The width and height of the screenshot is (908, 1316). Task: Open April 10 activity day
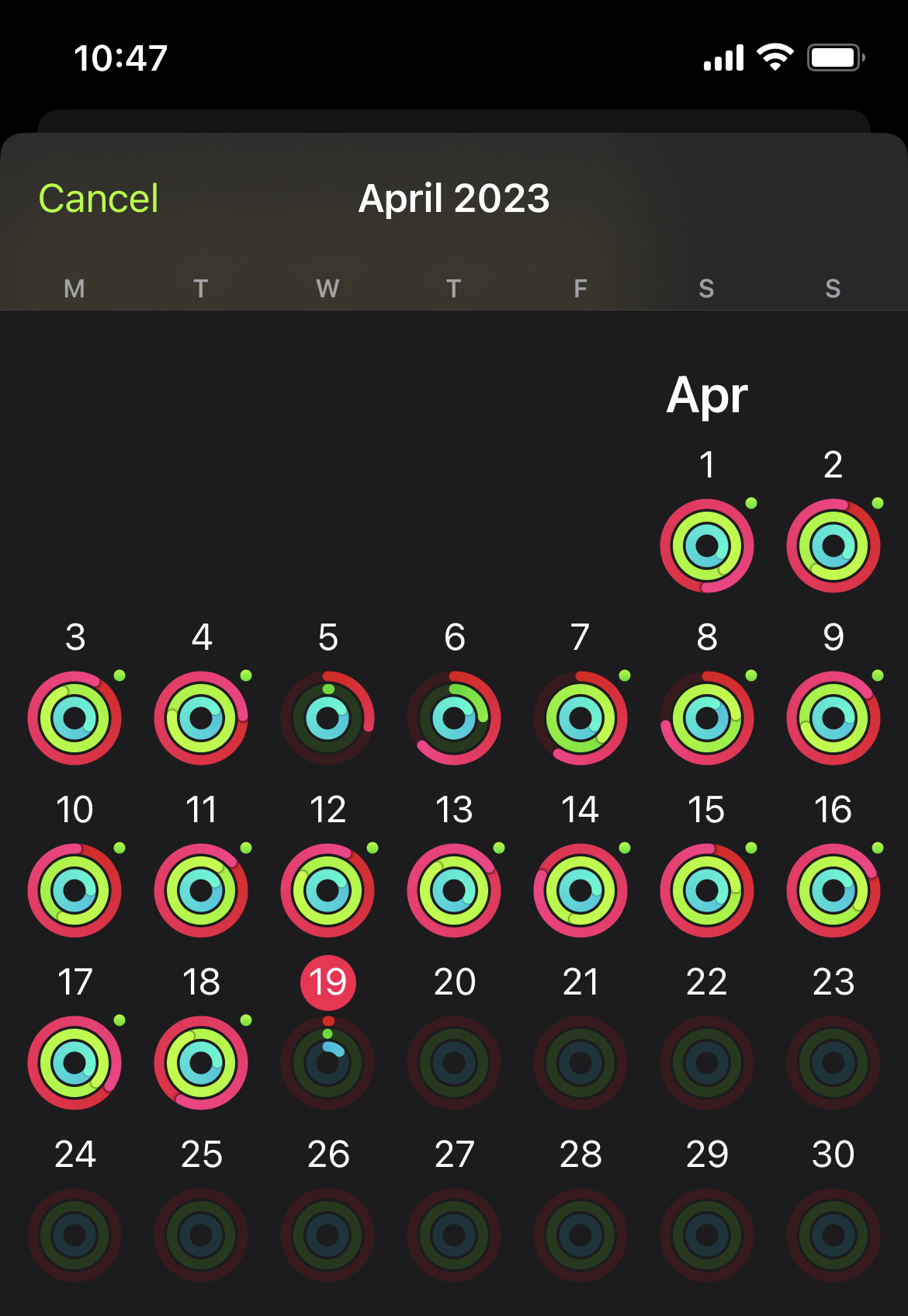point(75,890)
